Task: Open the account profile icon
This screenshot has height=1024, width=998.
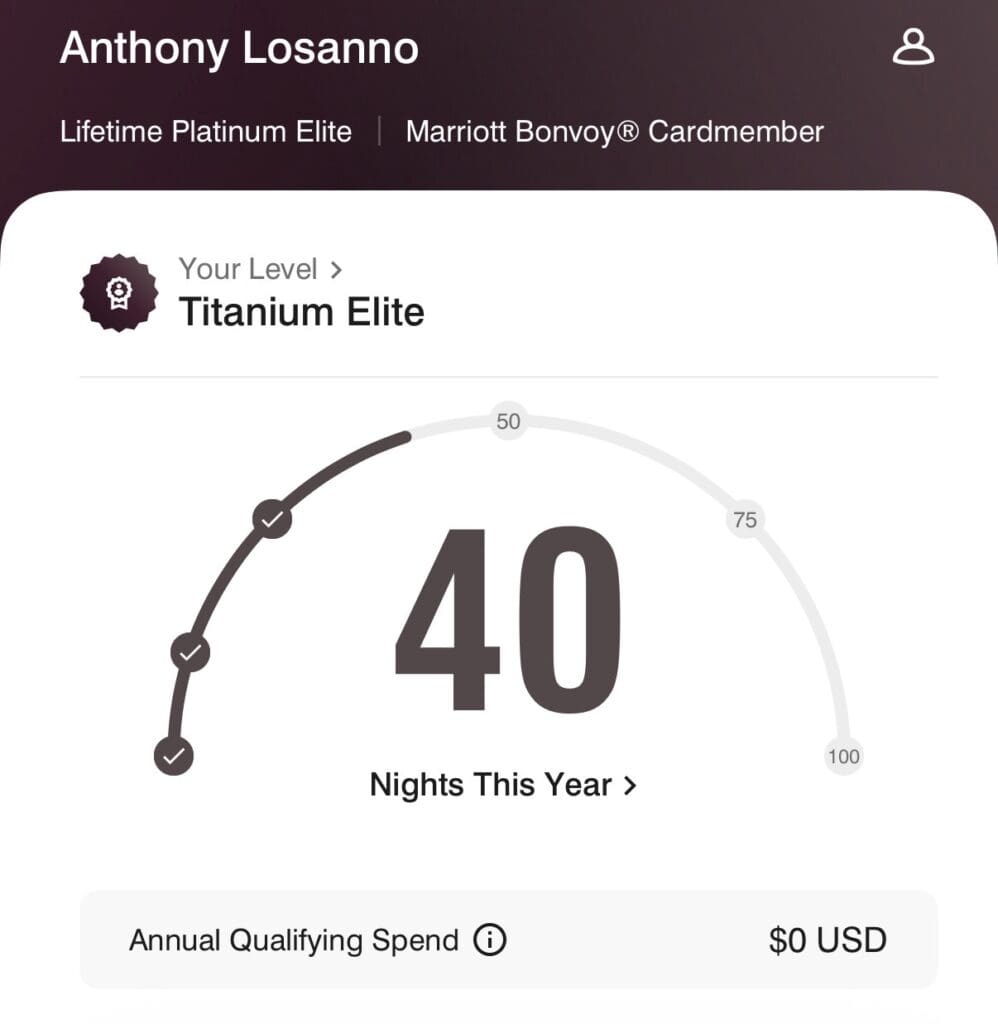Action: point(912,47)
